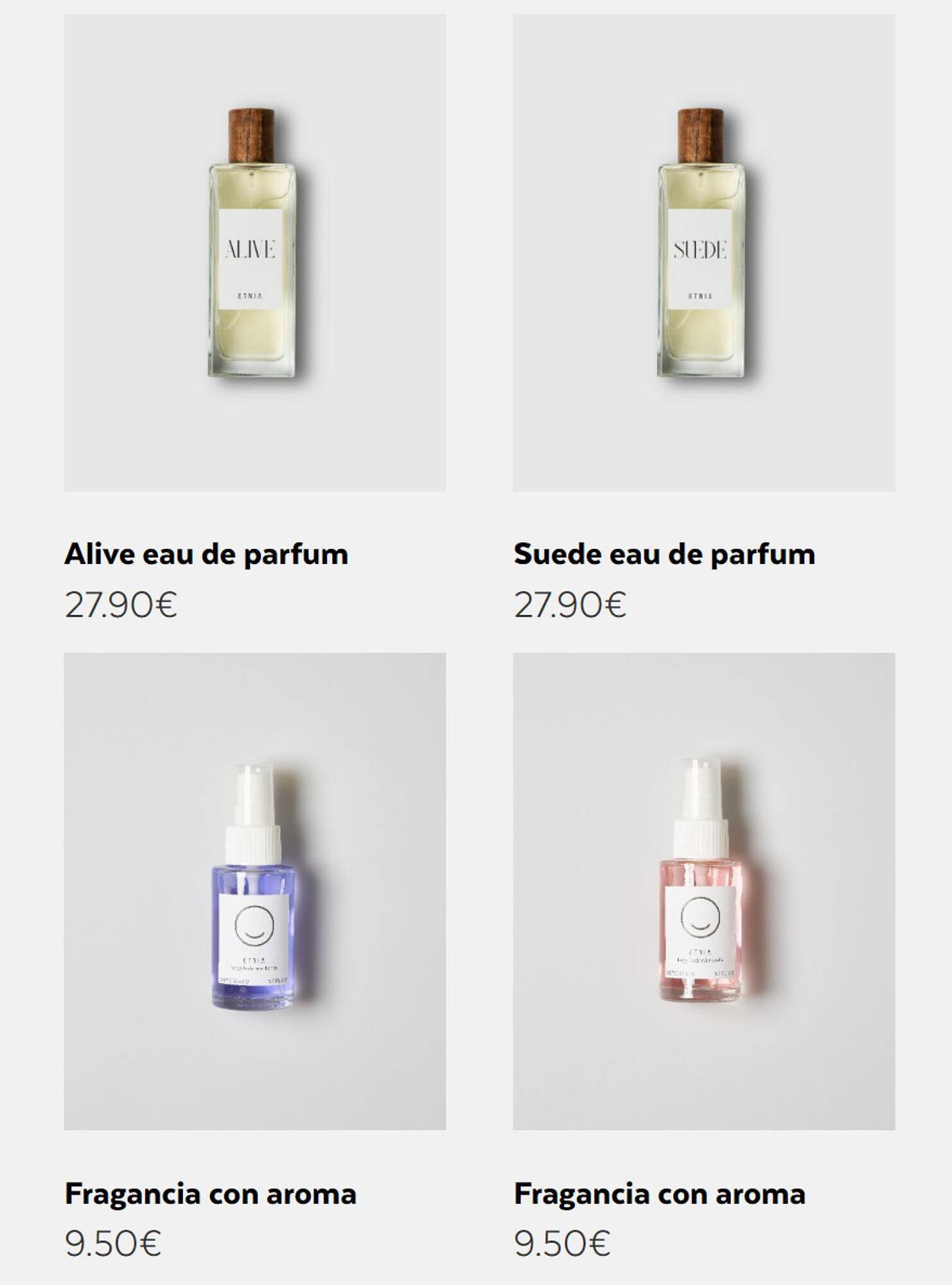The height and width of the screenshot is (1285, 952).
Task: View the purple Fragancia con aroma bottle
Action: click(x=254, y=891)
